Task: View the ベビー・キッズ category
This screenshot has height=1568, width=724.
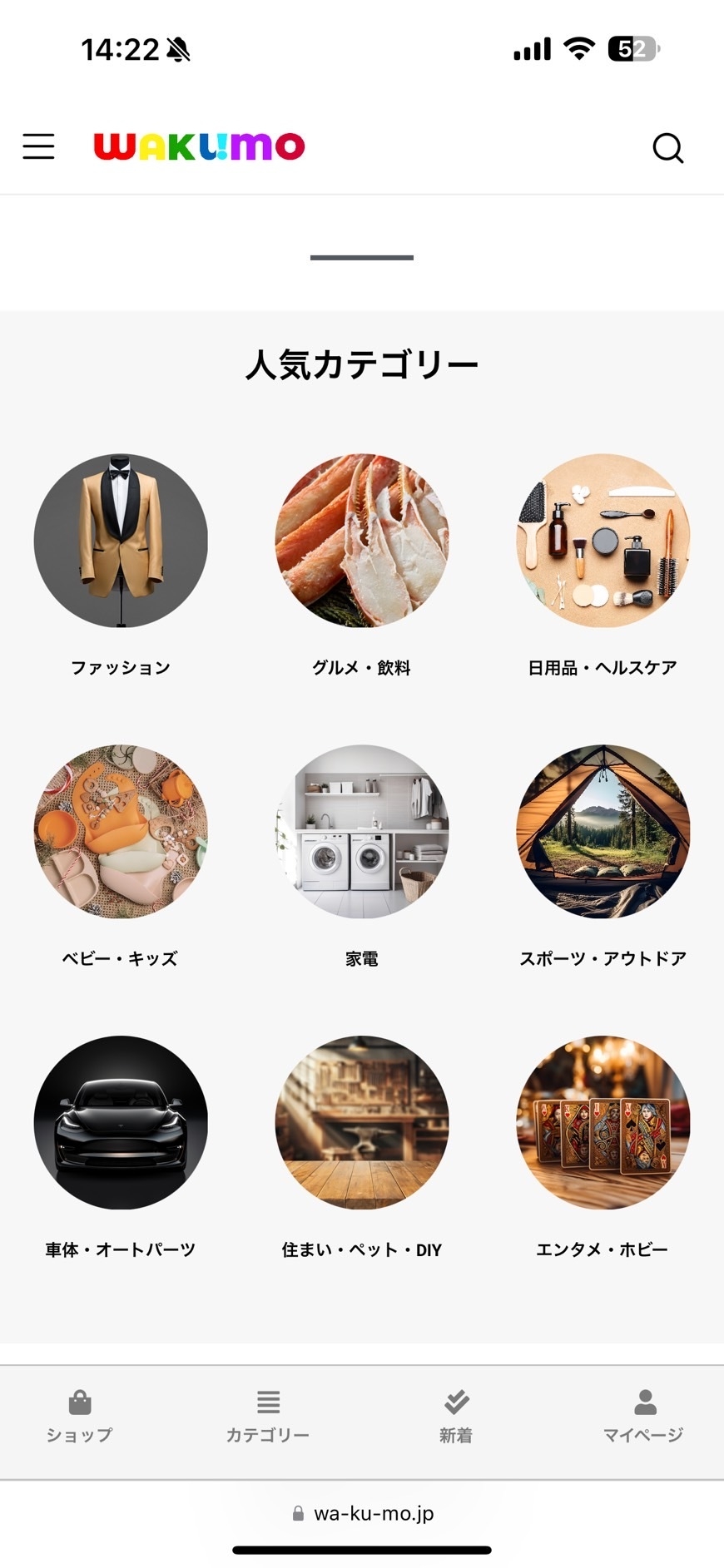Action: pos(121,832)
